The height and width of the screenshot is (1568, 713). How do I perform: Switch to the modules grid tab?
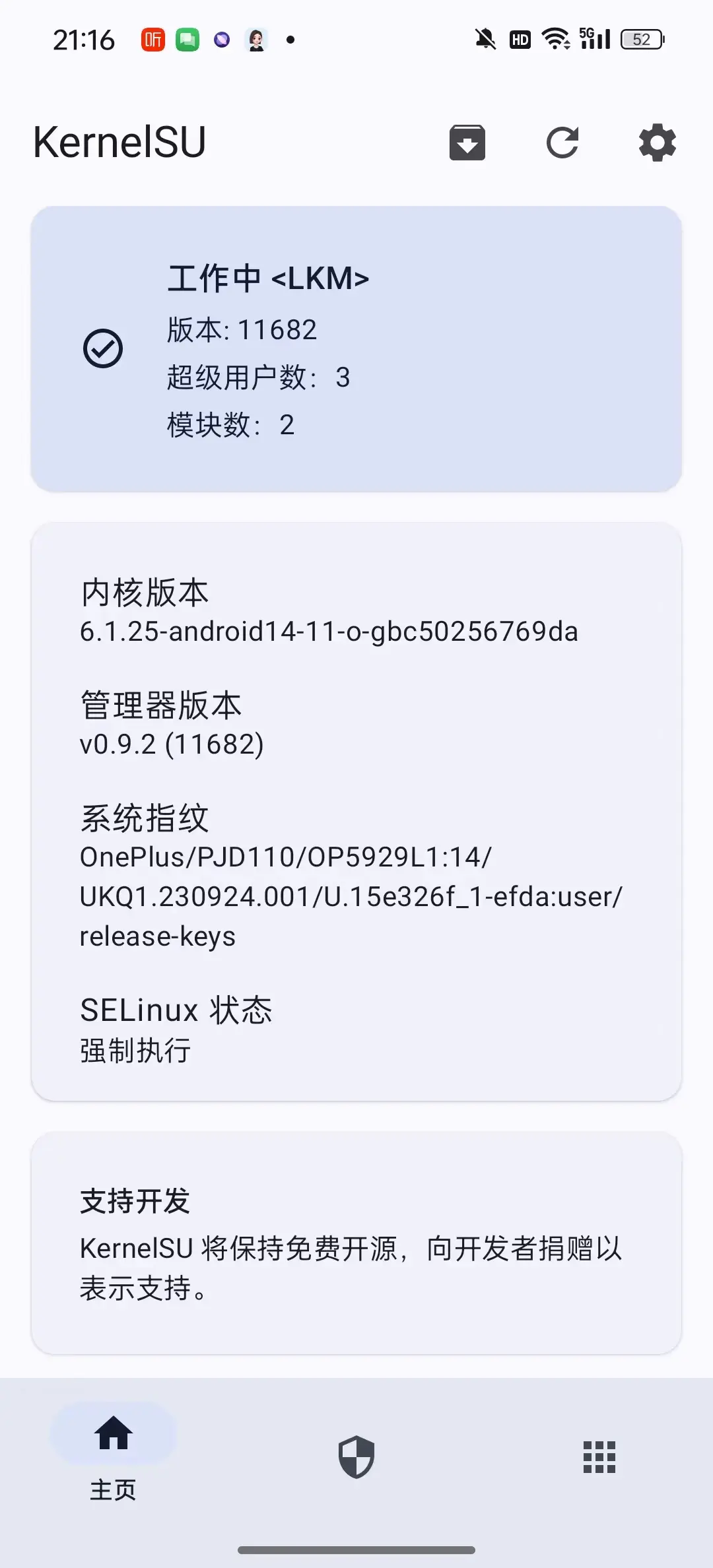(x=599, y=1456)
